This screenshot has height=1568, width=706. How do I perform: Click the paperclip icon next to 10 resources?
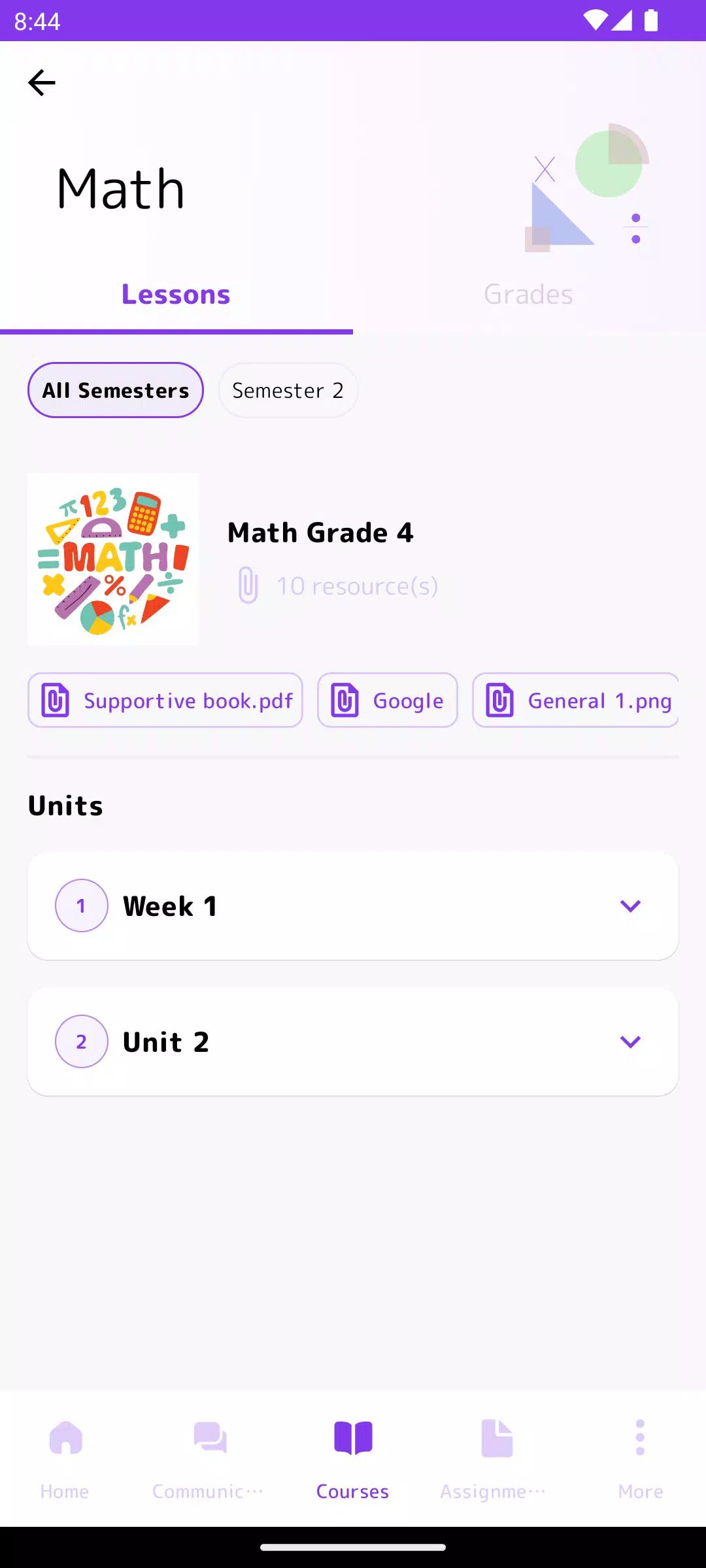[248, 585]
